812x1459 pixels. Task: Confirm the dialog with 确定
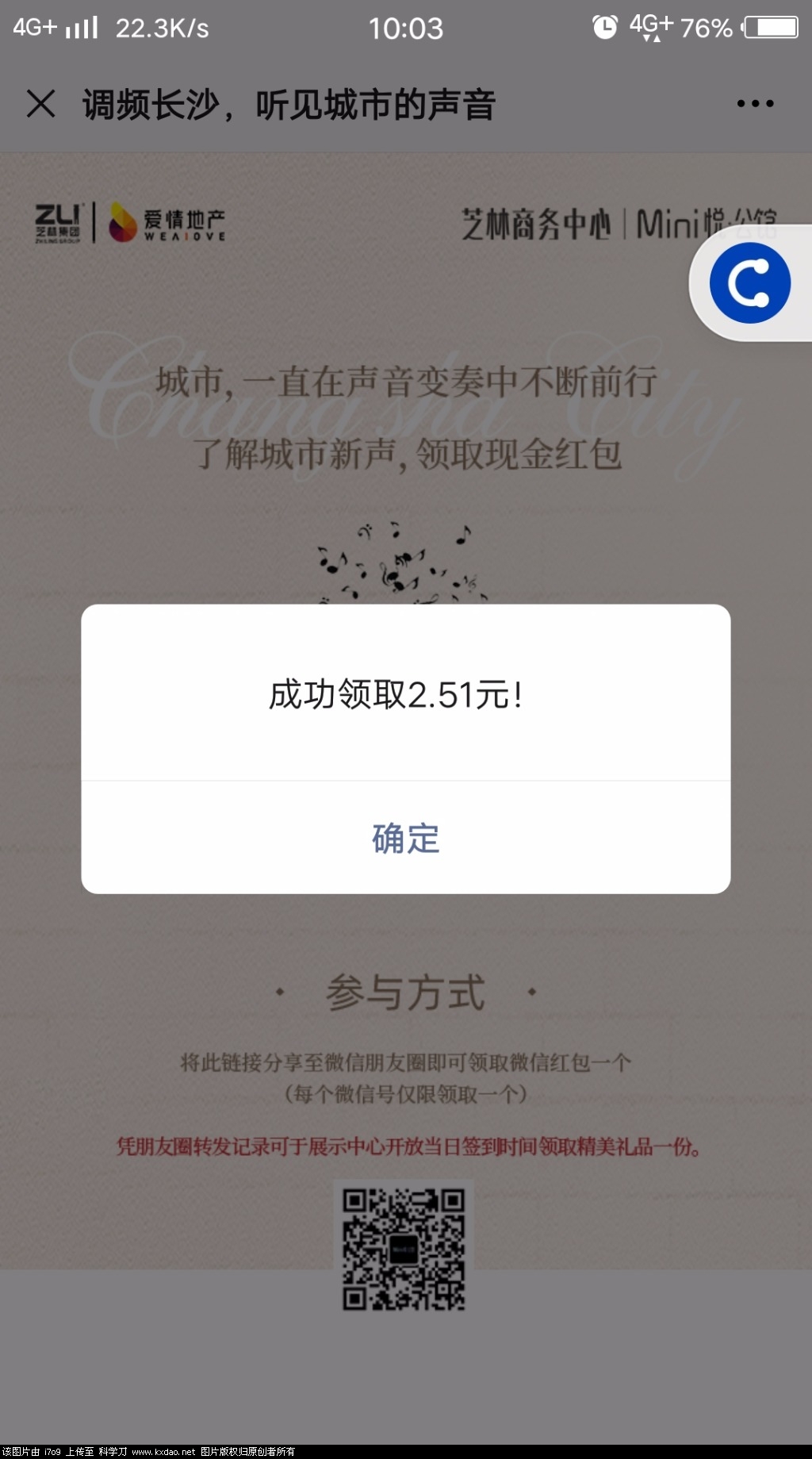(405, 838)
